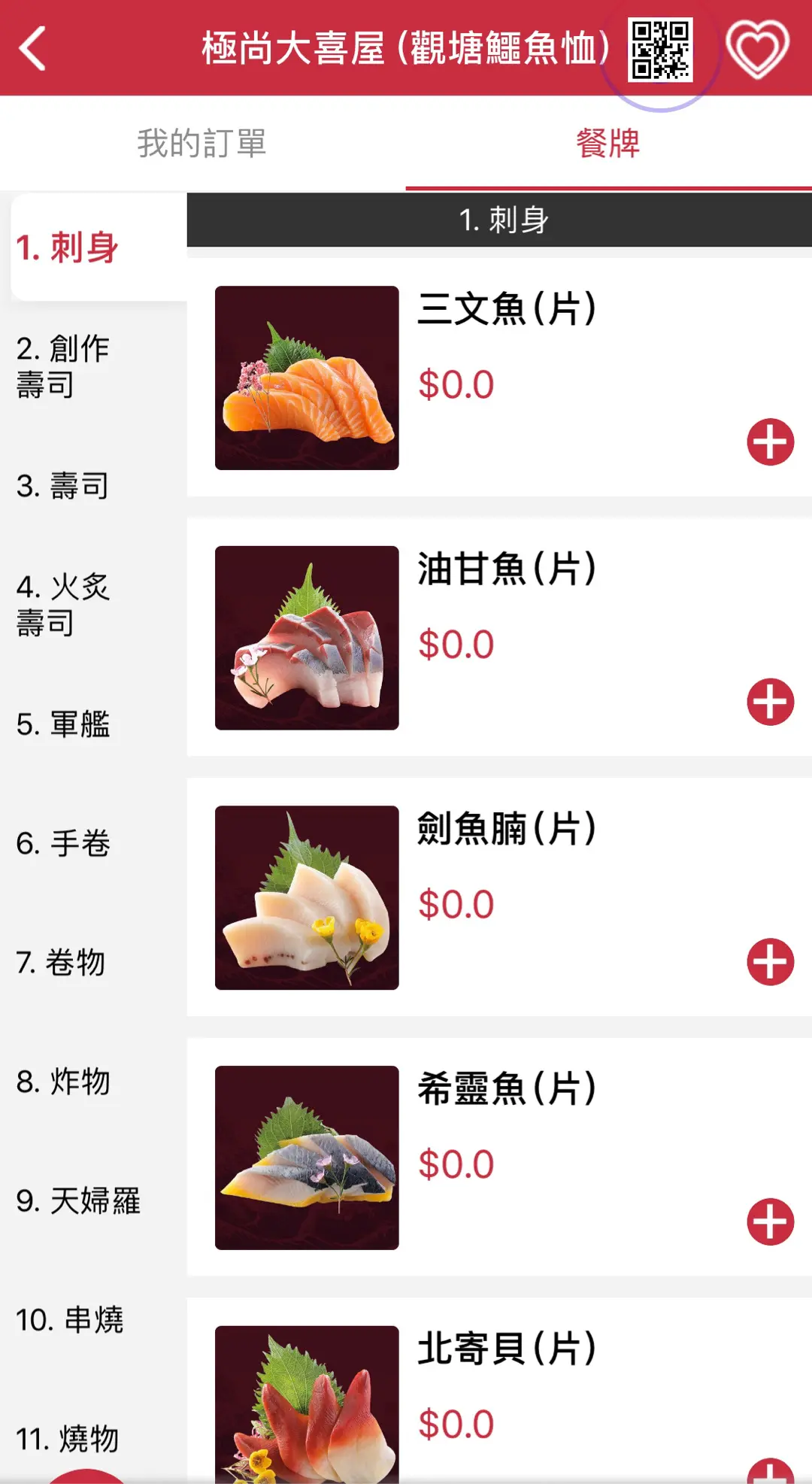Screen dimensions: 812x1484
Task: Go back using the top-left arrow
Action: click(x=33, y=48)
